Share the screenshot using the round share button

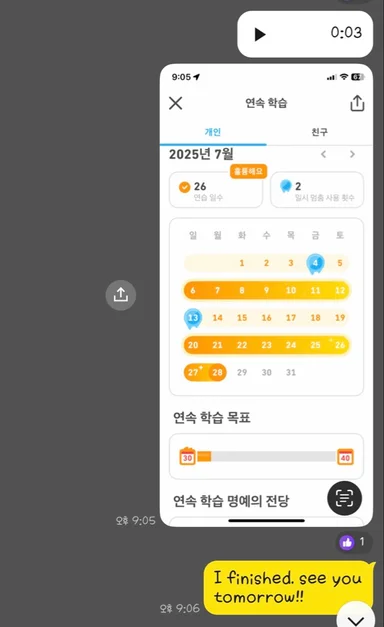[x=121, y=295]
